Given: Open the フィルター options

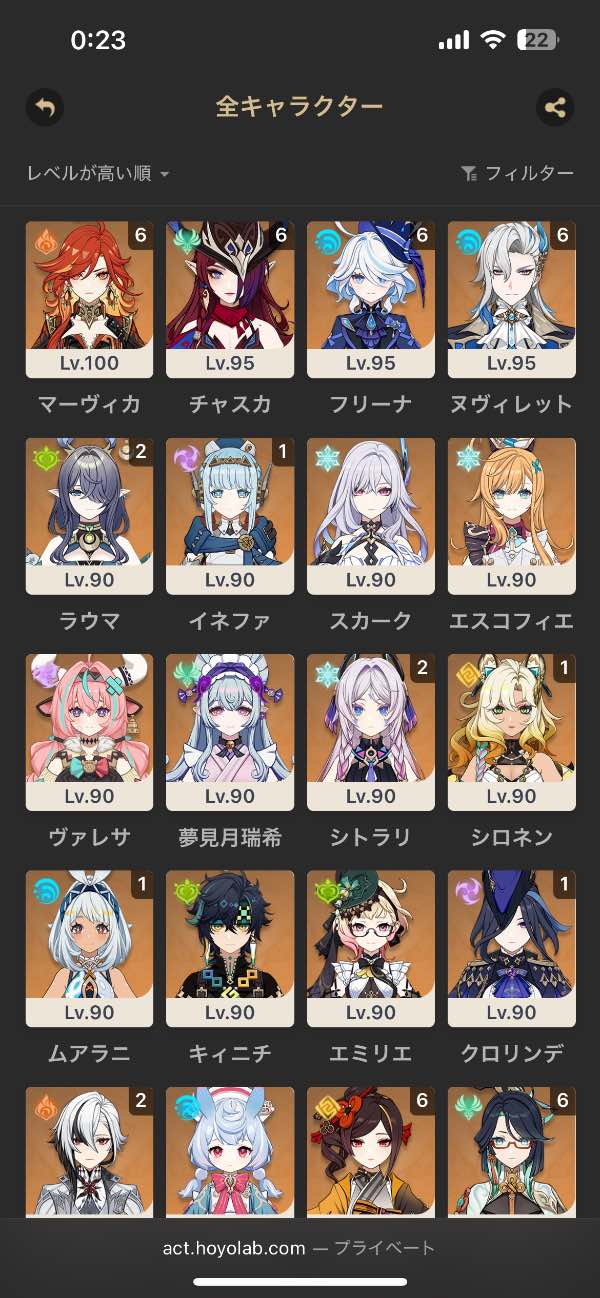Looking at the screenshot, I should coord(517,174).
